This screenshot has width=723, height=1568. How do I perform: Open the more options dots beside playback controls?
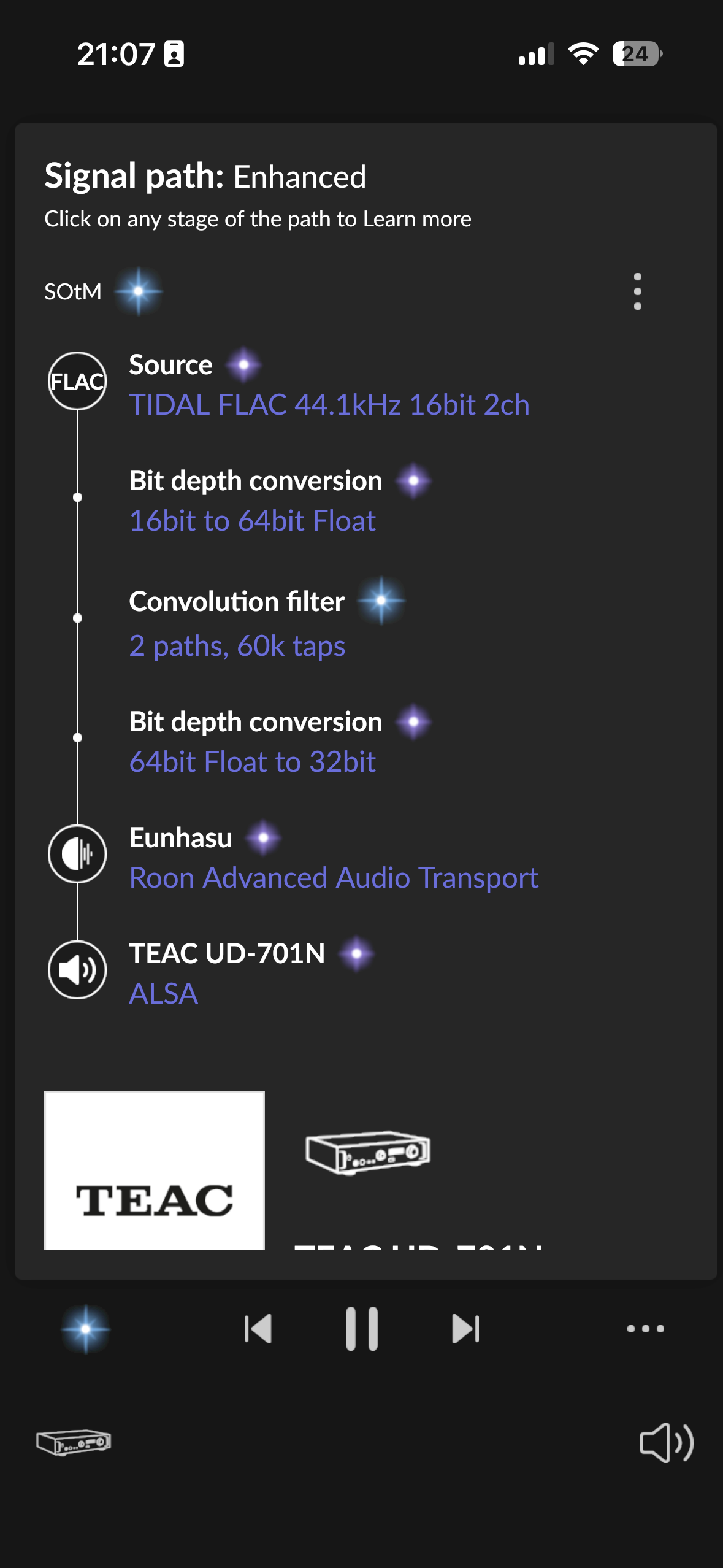[x=645, y=1329]
